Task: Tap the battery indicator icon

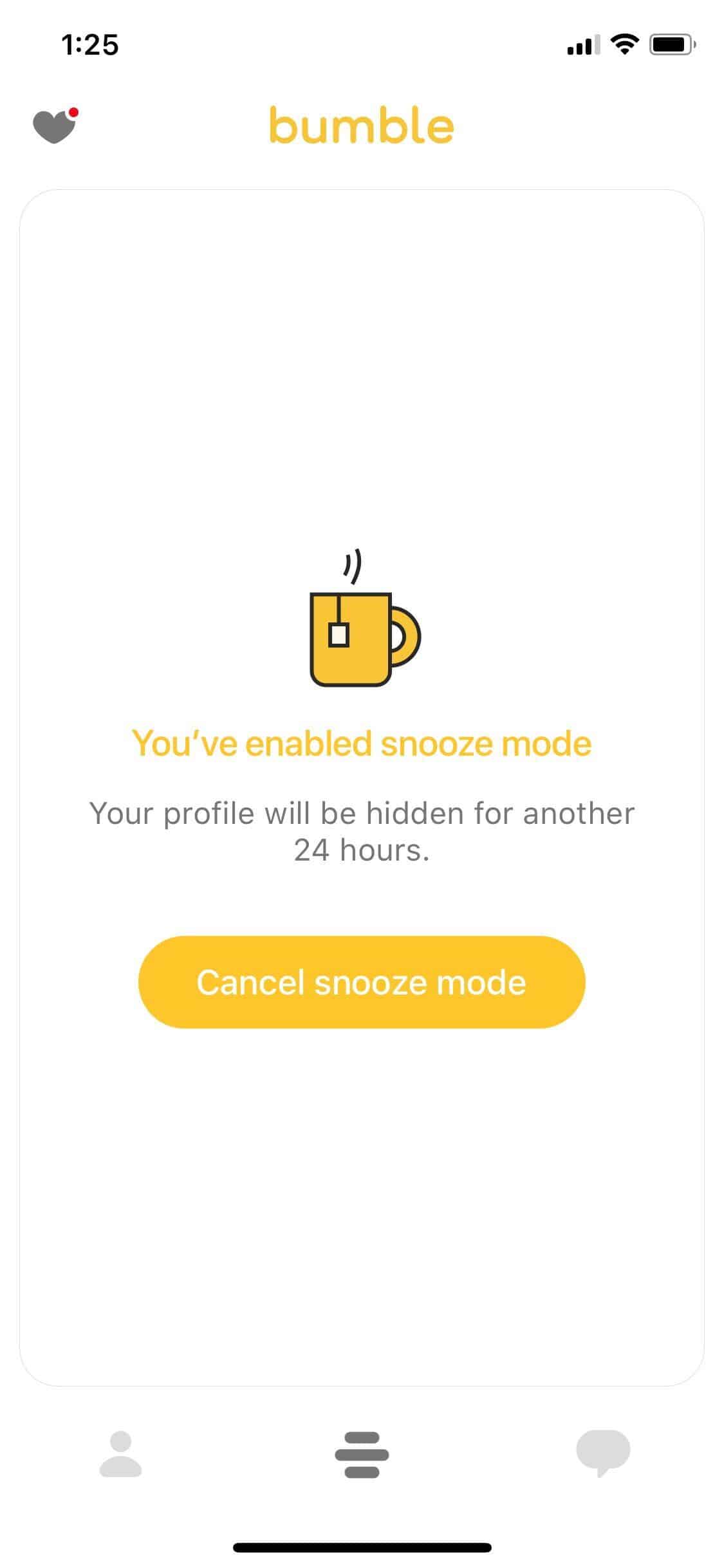Action: [672, 44]
